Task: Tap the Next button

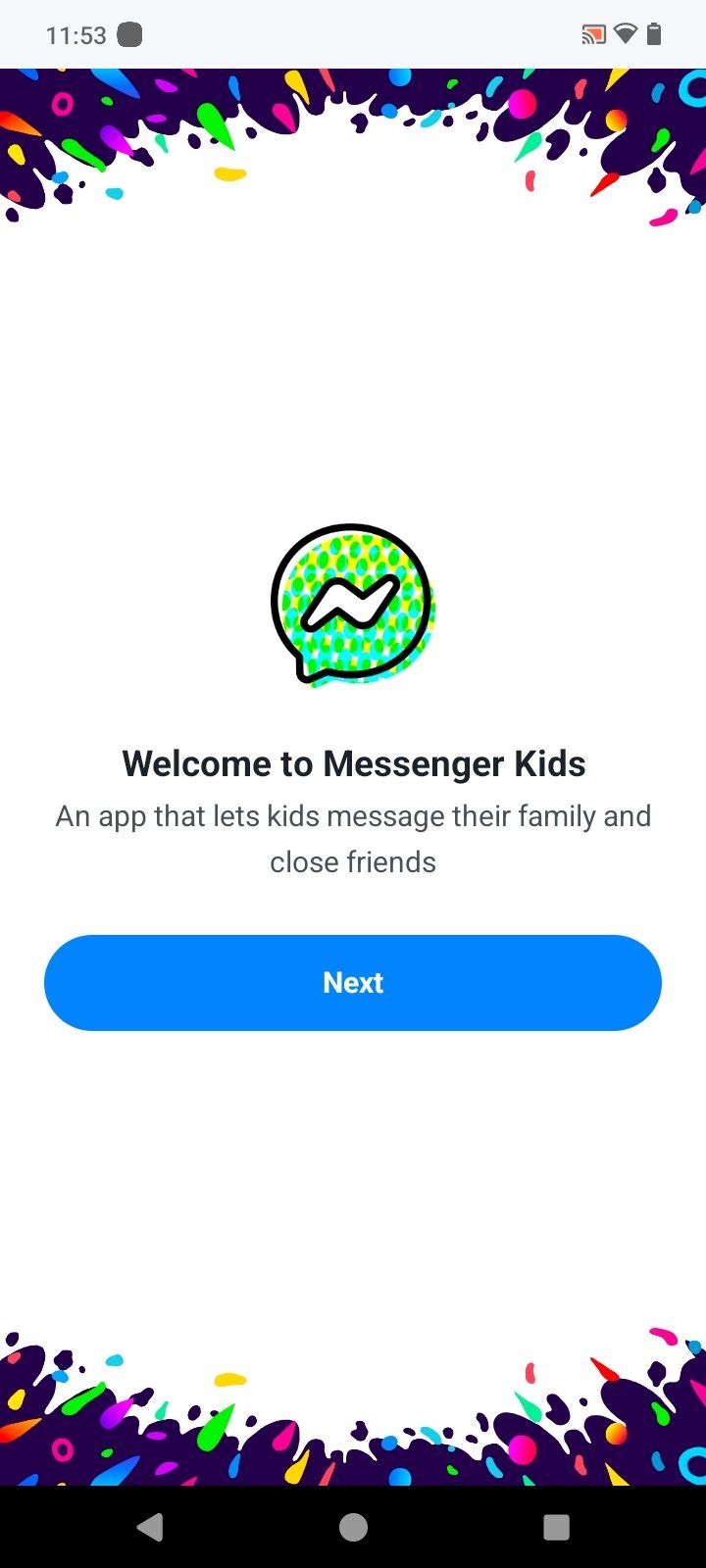Action: 353,982
